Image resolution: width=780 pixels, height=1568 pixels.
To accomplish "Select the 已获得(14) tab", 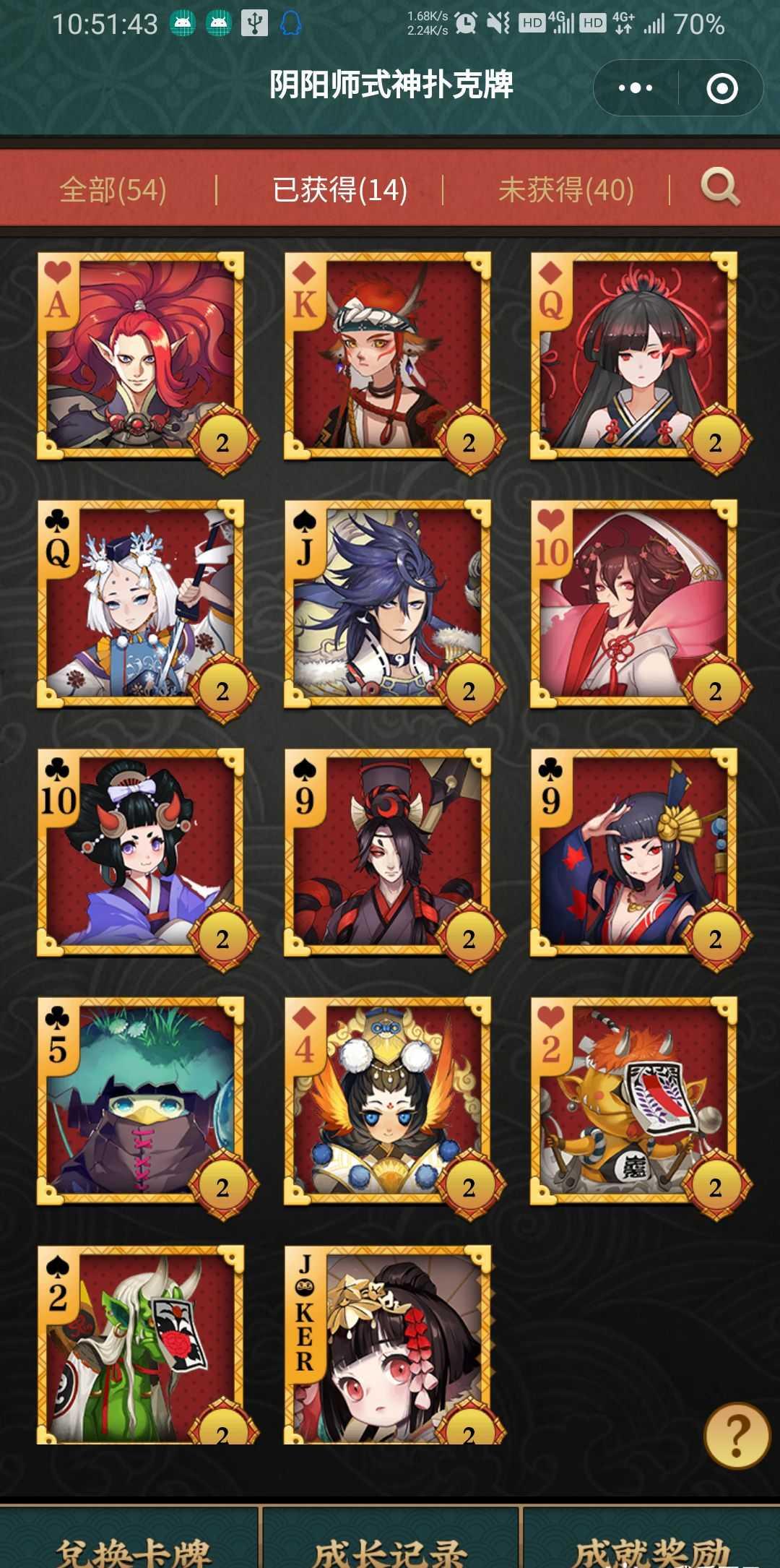I will click(339, 190).
